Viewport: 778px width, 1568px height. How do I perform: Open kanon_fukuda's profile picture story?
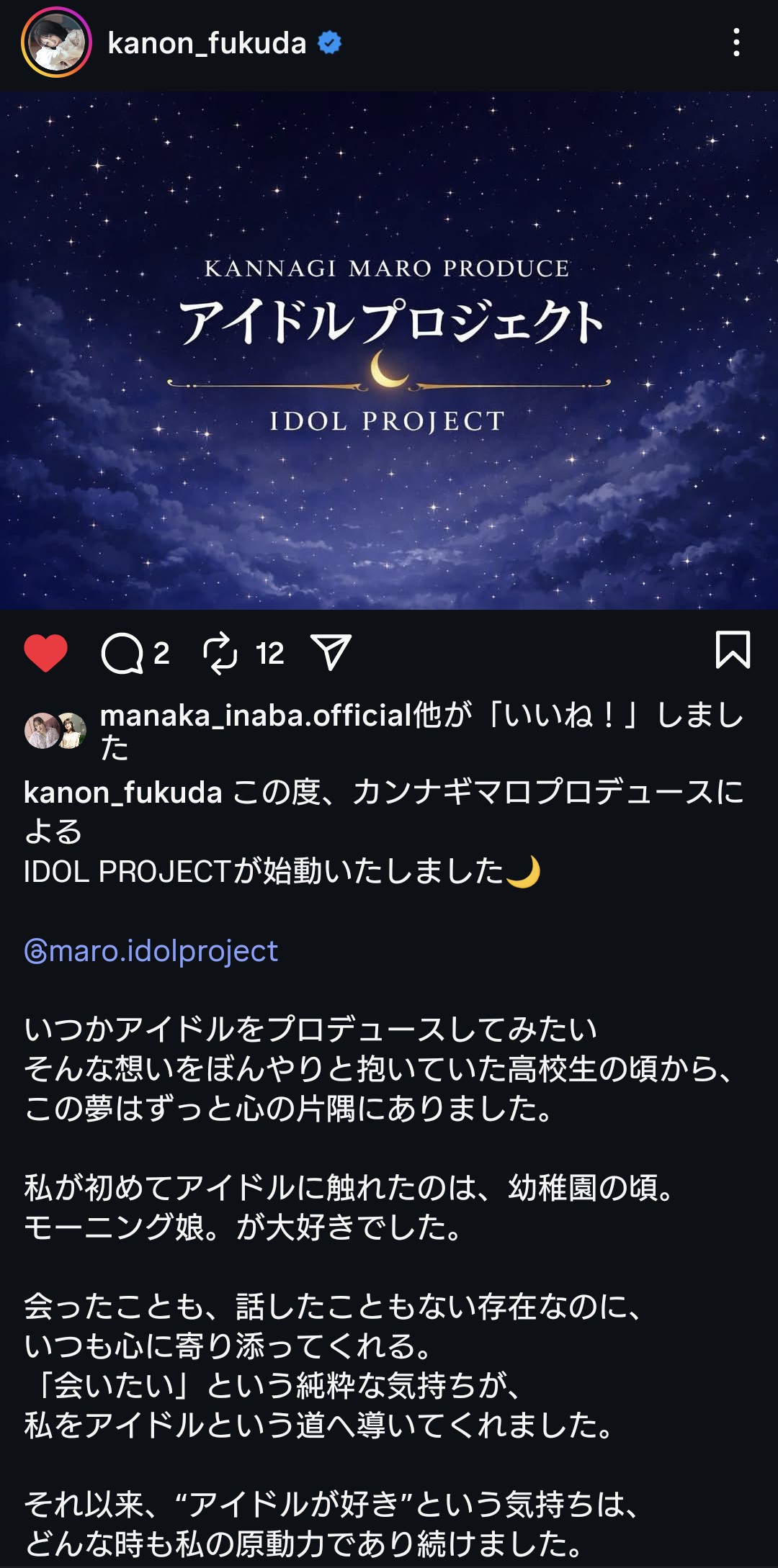[56, 42]
